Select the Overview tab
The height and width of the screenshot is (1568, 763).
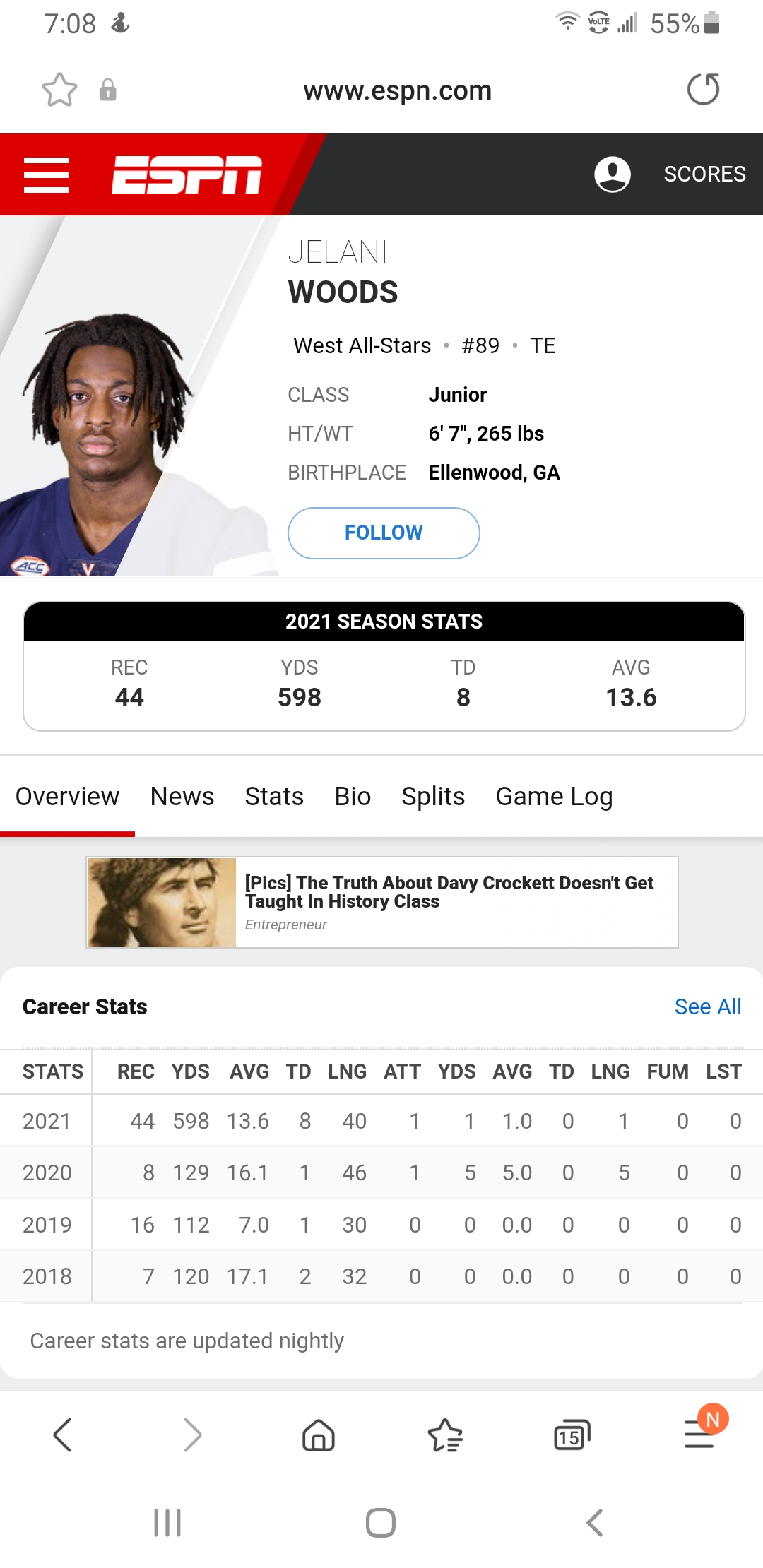pyautogui.click(x=67, y=797)
